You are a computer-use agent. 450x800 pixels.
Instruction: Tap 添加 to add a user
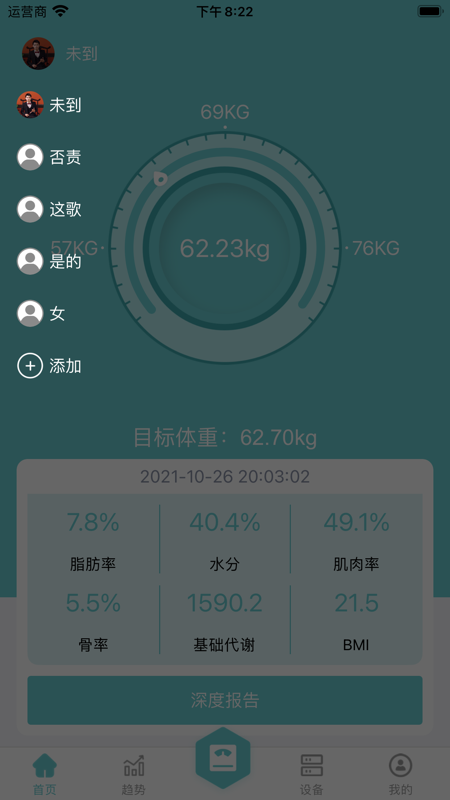coord(49,366)
